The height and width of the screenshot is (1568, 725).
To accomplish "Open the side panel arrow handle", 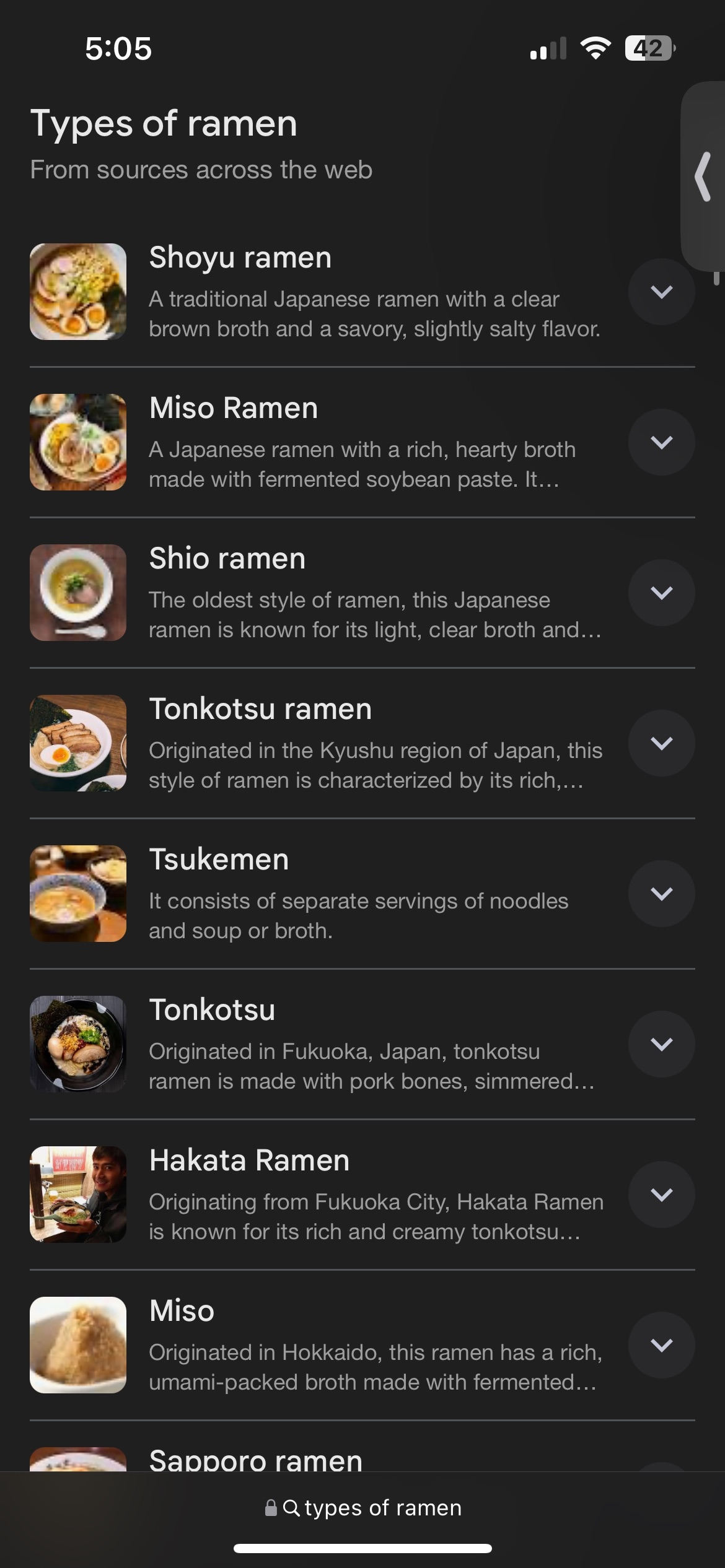I will pyautogui.click(x=703, y=177).
